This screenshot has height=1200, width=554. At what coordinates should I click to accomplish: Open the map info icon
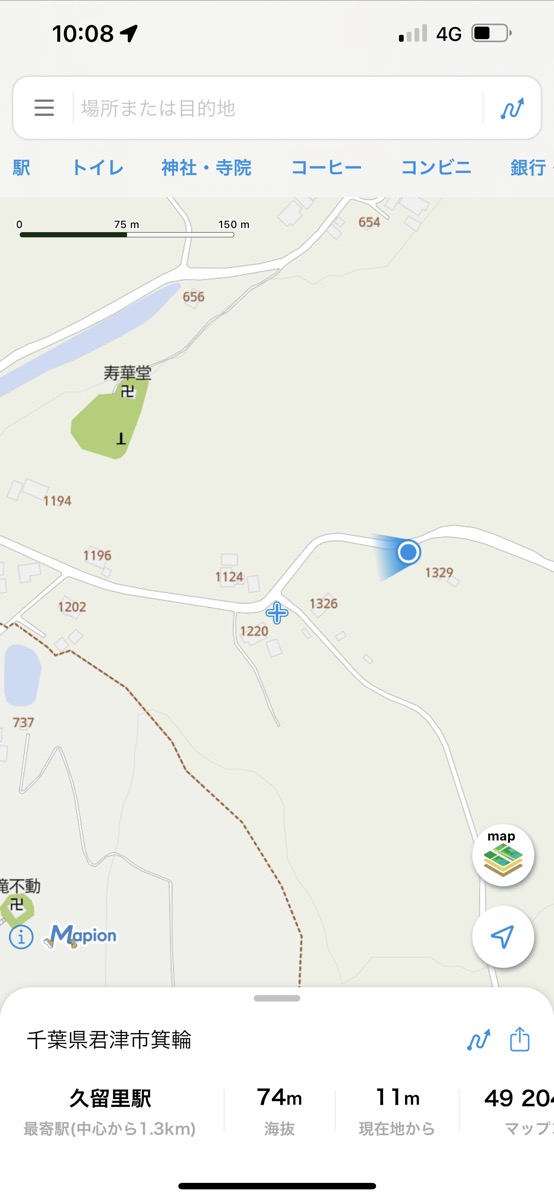[22, 937]
